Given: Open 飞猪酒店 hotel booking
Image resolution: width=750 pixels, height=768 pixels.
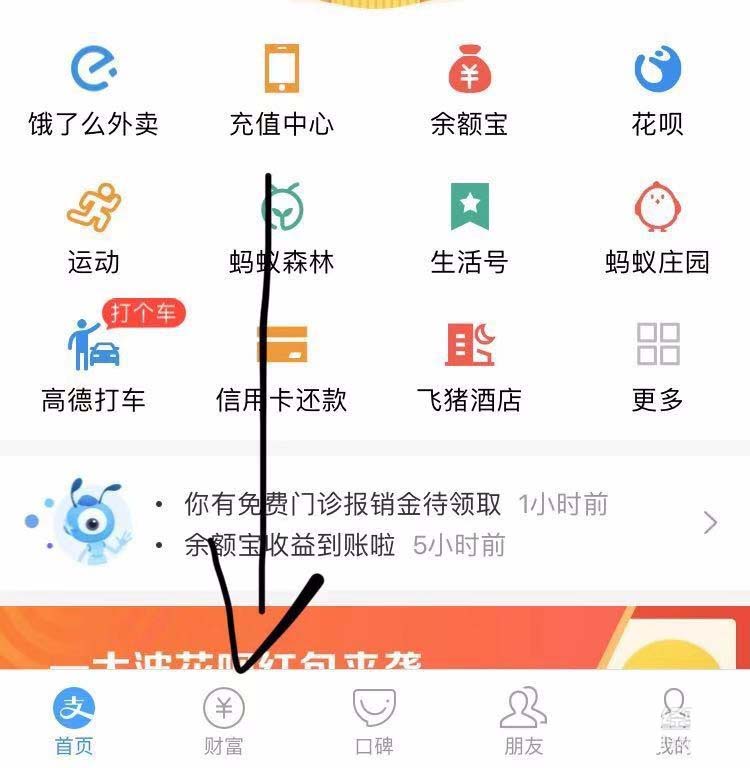Looking at the screenshot, I should 469,363.
